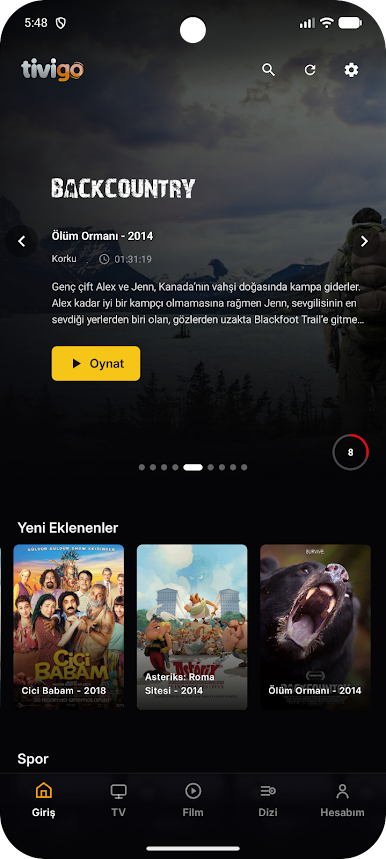The height and width of the screenshot is (859, 386).
Task: Open the Hesabım tab
Action: coord(342,800)
